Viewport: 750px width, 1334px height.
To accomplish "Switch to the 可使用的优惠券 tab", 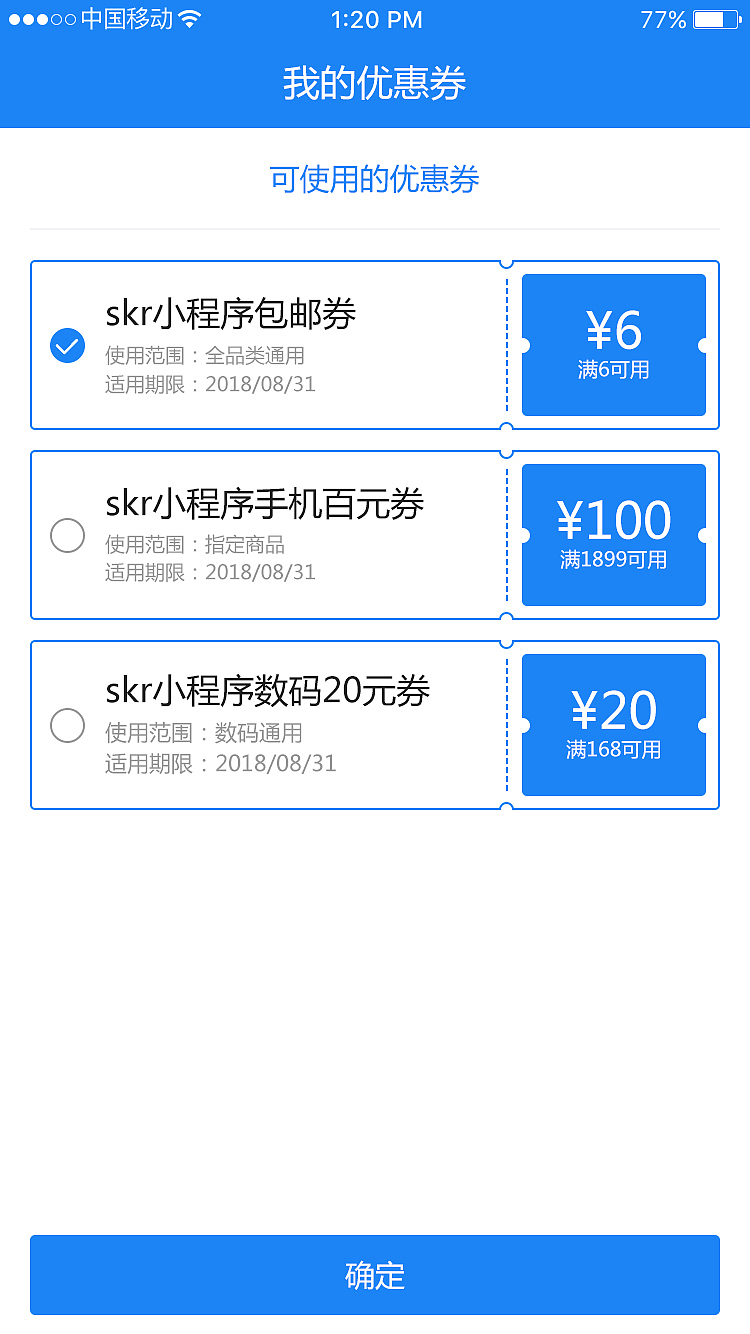I will coord(374,179).
